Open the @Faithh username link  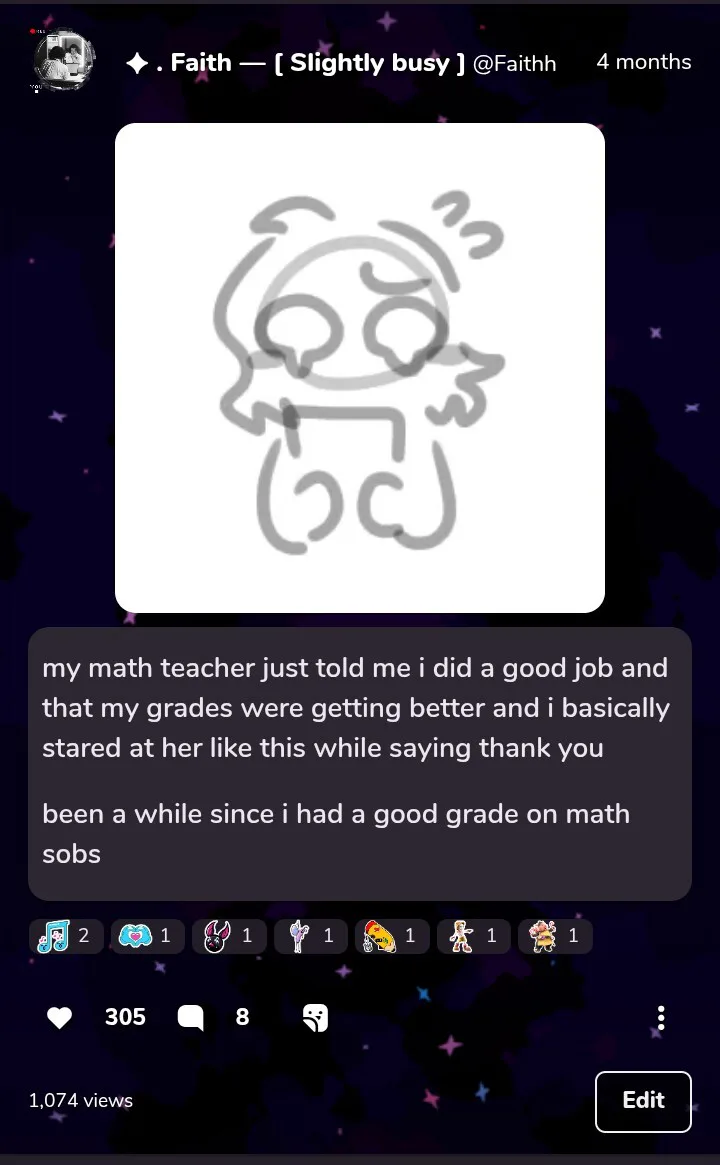click(x=514, y=63)
